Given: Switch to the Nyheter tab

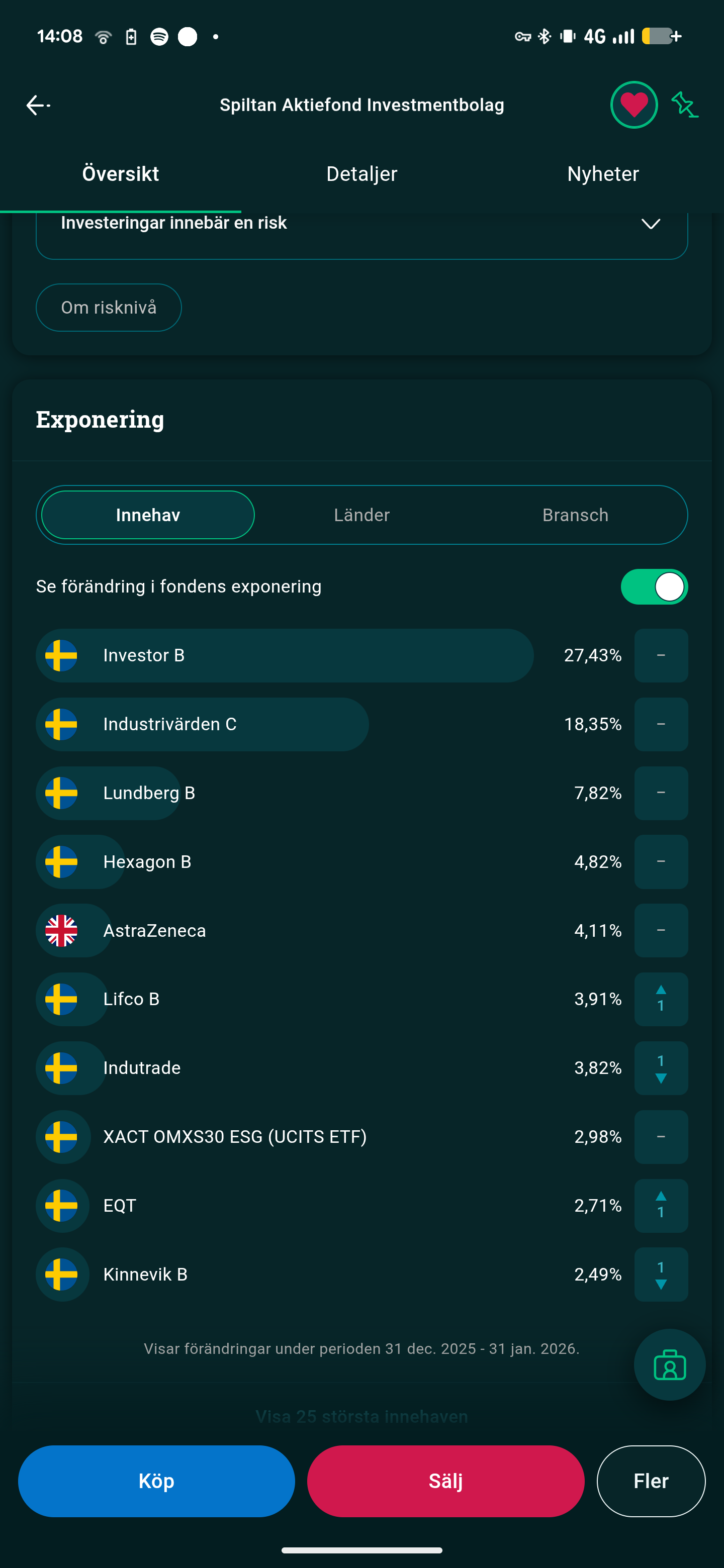Looking at the screenshot, I should [x=603, y=174].
